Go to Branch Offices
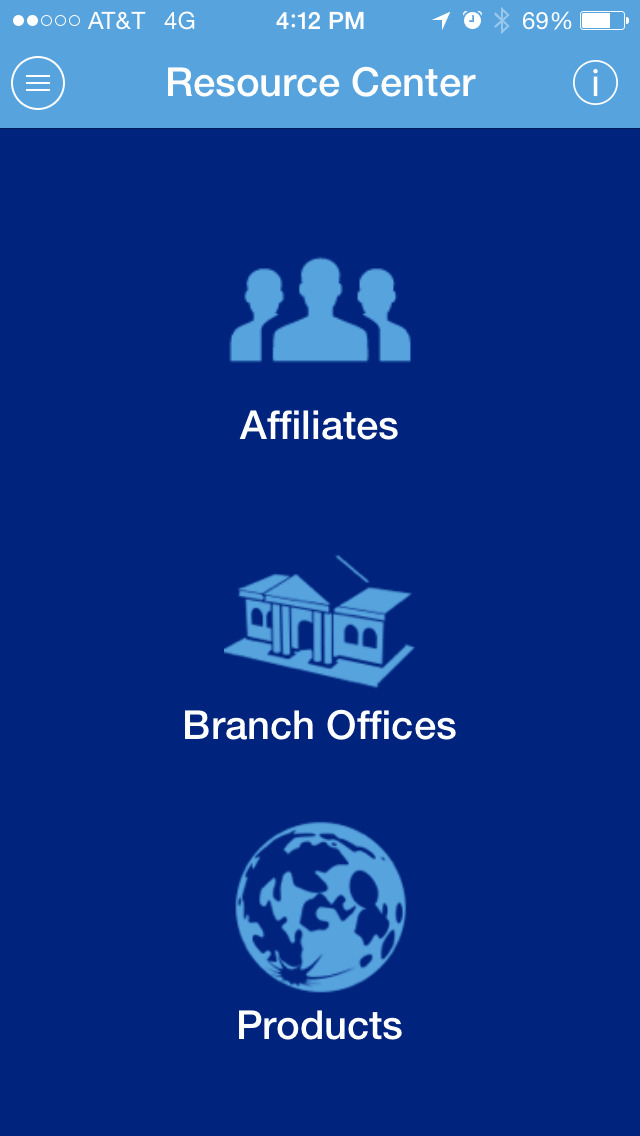 pyautogui.click(x=320, y=650)
